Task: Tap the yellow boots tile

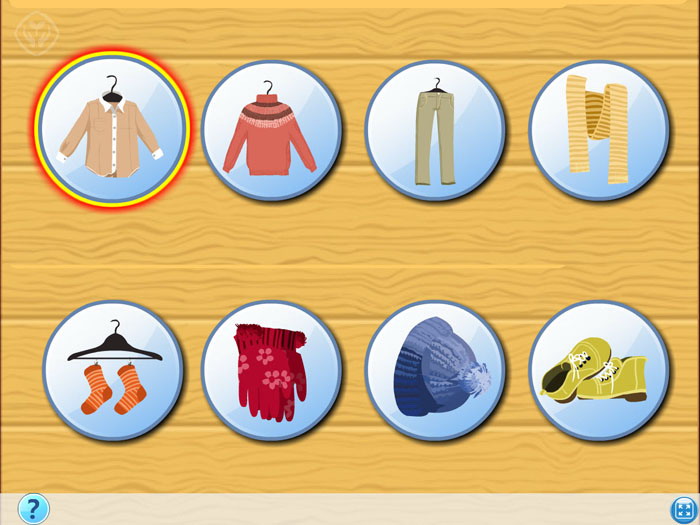Action: 597,370
